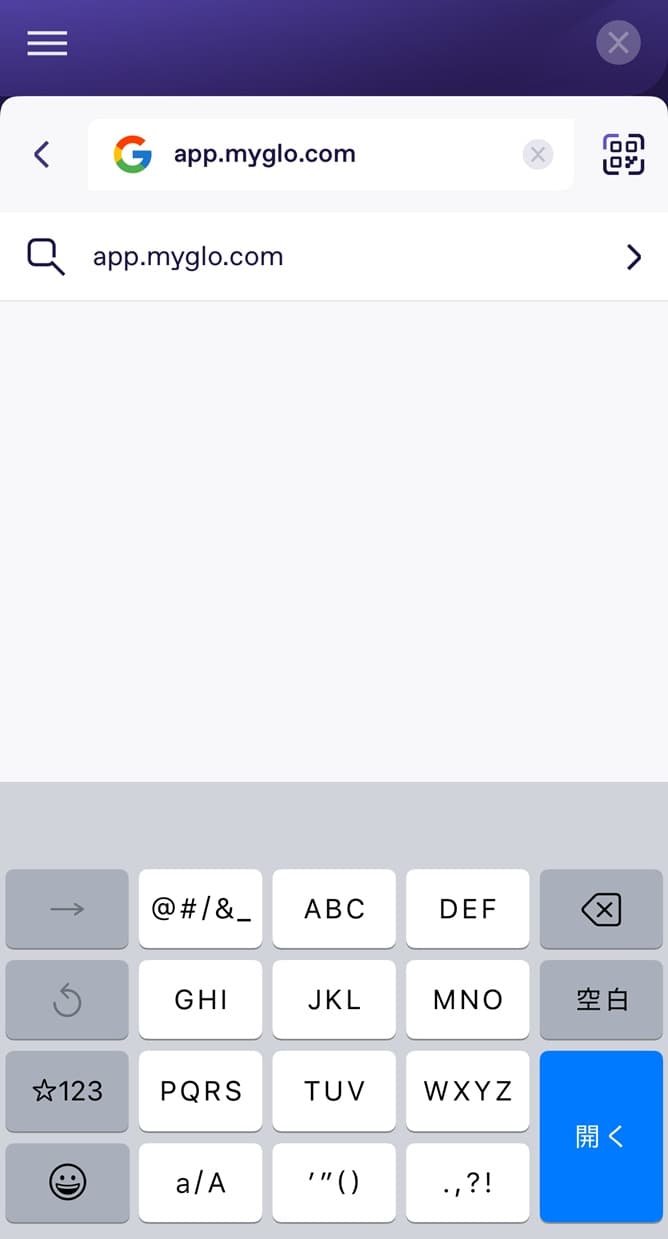Clear the address field text
The image size is (668, 1239).
pos(538,154)
